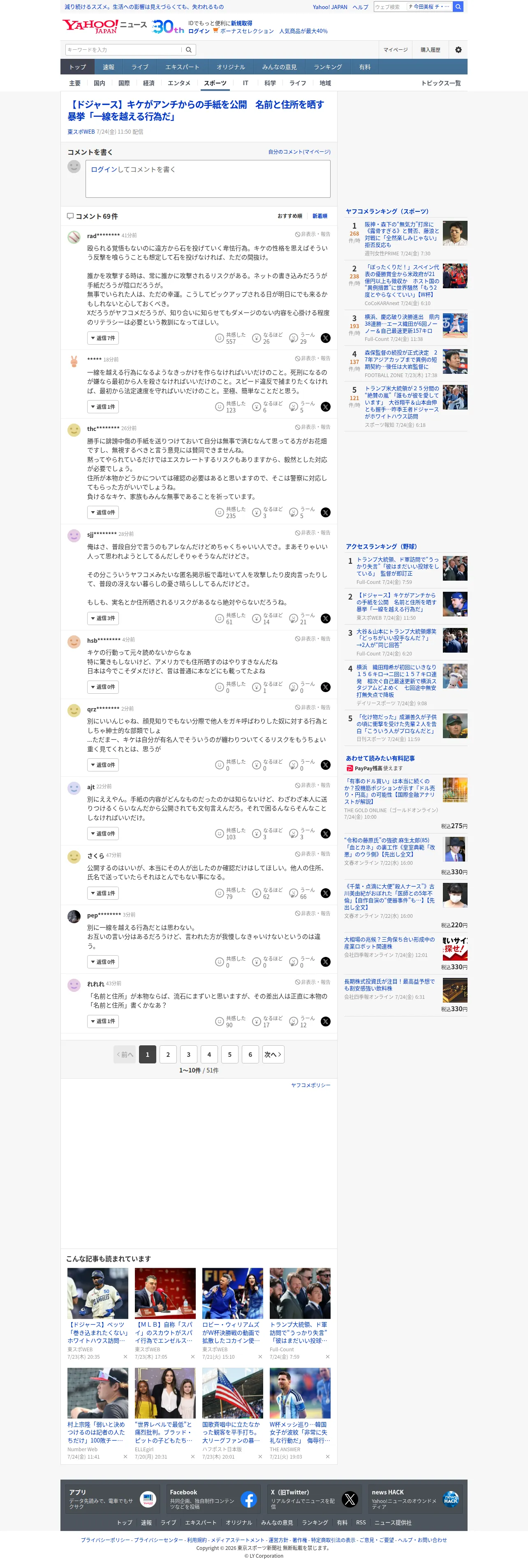Share sjj's comment on X
Screen dimensions: 528x1568
(x=326, y=618)
